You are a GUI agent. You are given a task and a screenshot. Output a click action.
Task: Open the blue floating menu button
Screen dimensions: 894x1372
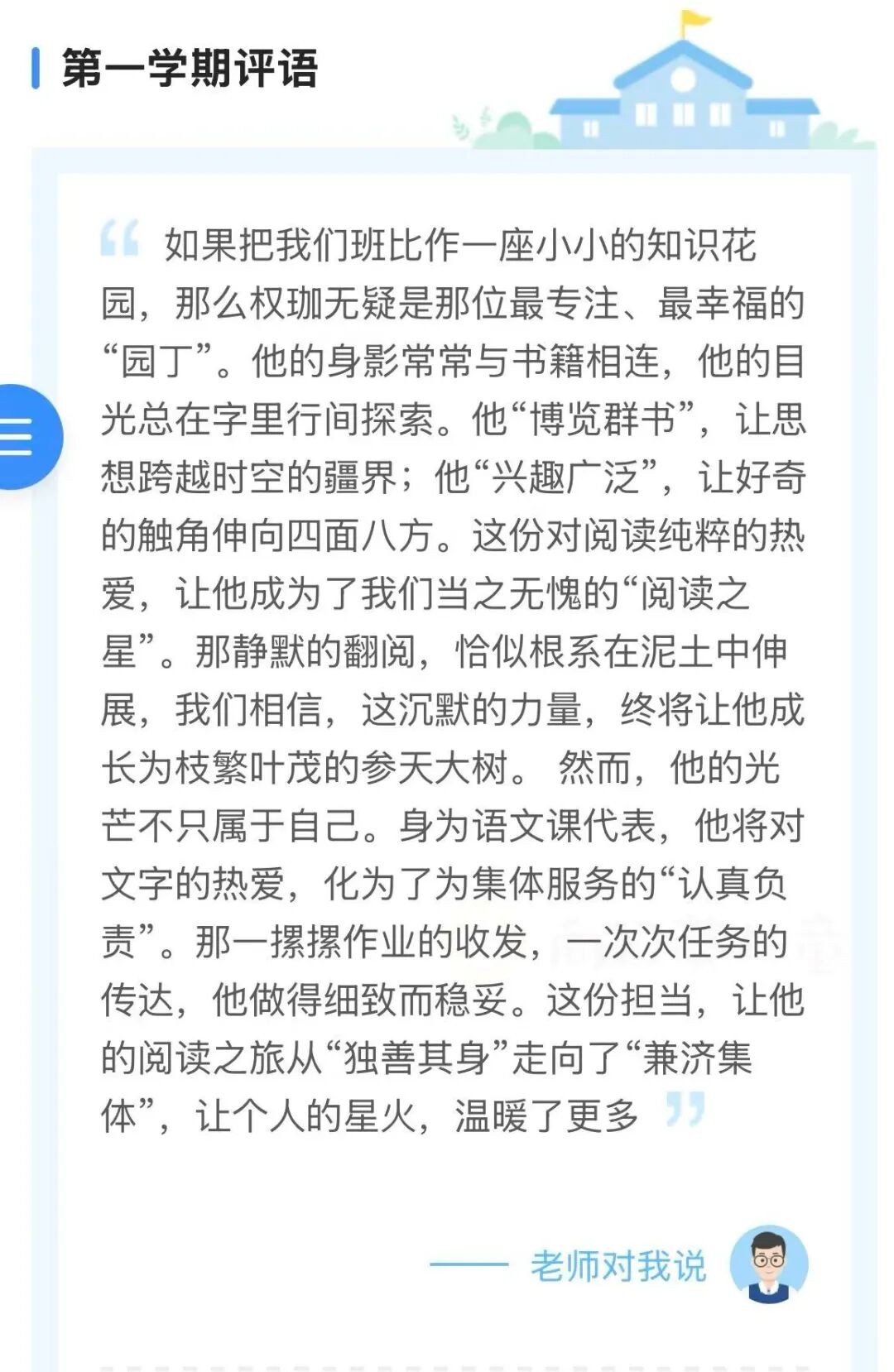[x=20, y=436]
